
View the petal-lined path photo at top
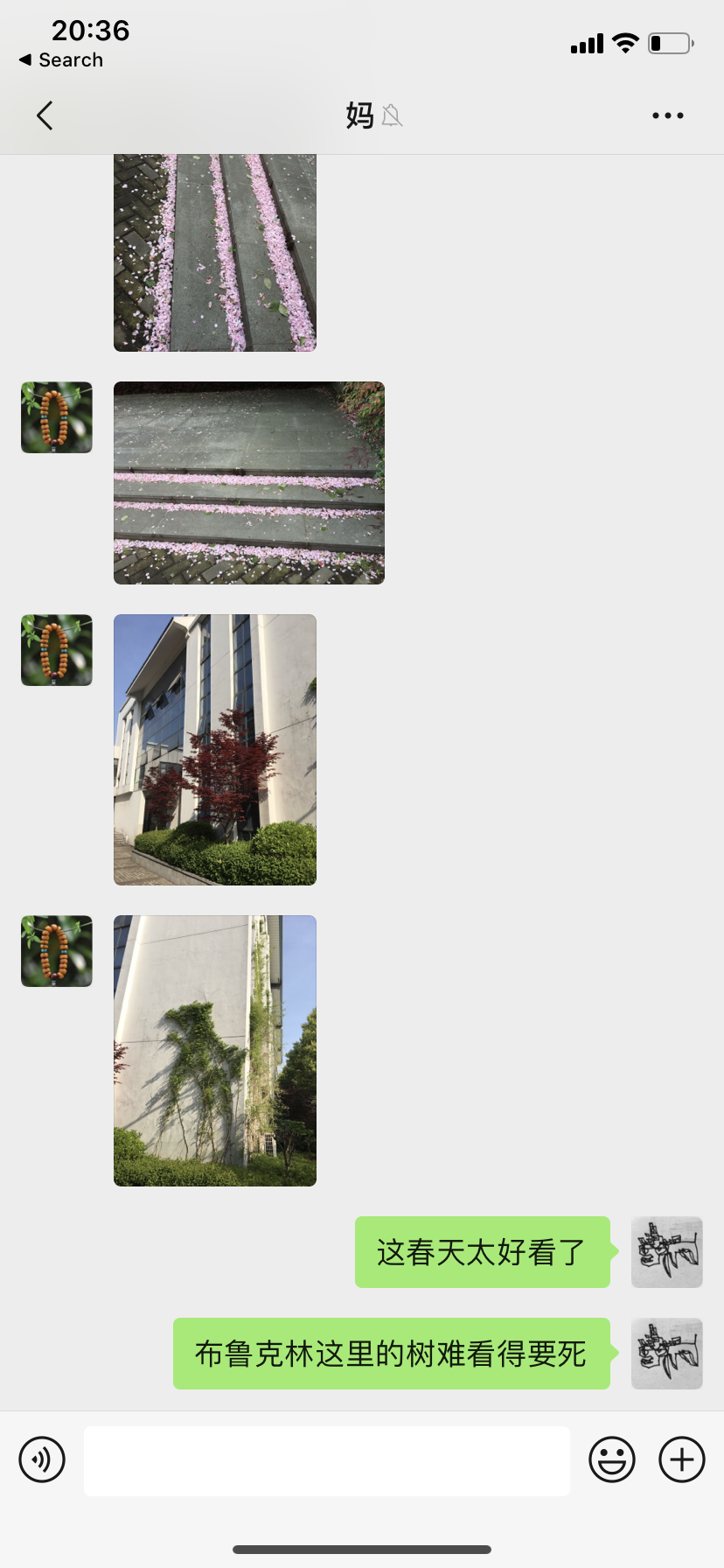[x=215, y=253]
